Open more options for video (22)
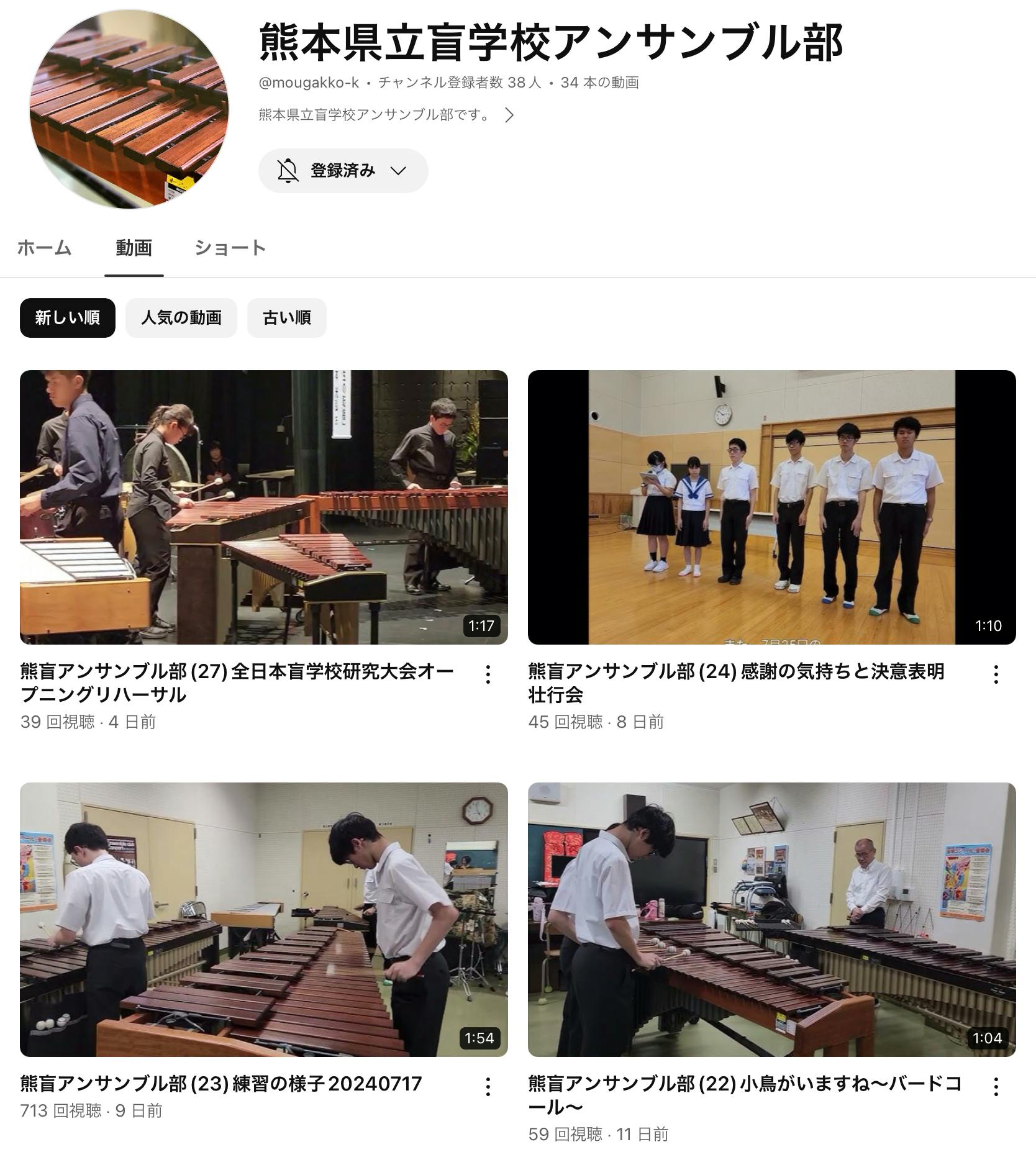 coord(996,1087)
